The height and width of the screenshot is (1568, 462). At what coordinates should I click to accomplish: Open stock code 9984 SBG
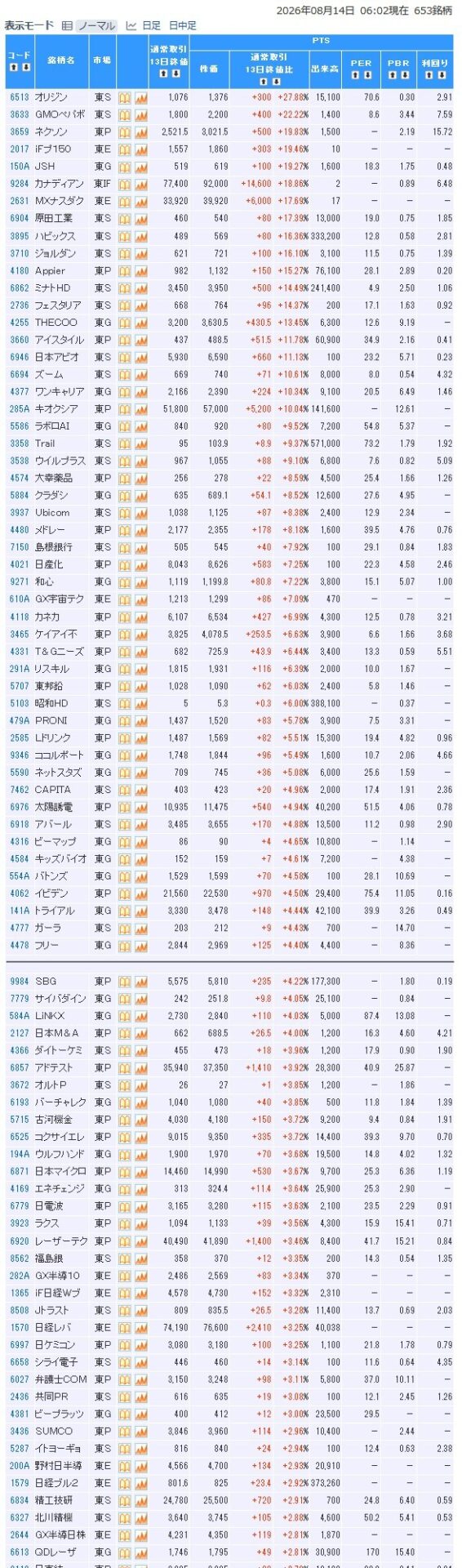click(20, 982)
